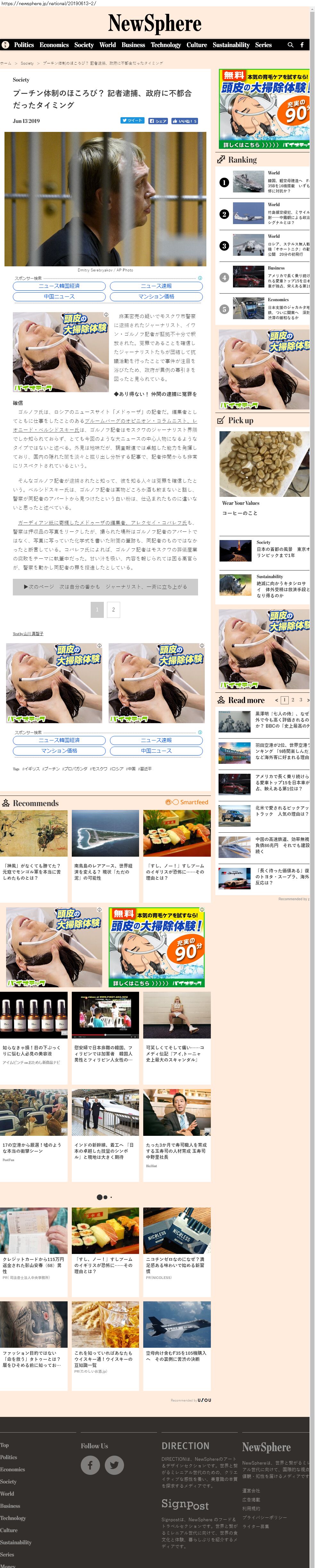Go to Read more page 2
The image size is (315, 1568).
293,700
